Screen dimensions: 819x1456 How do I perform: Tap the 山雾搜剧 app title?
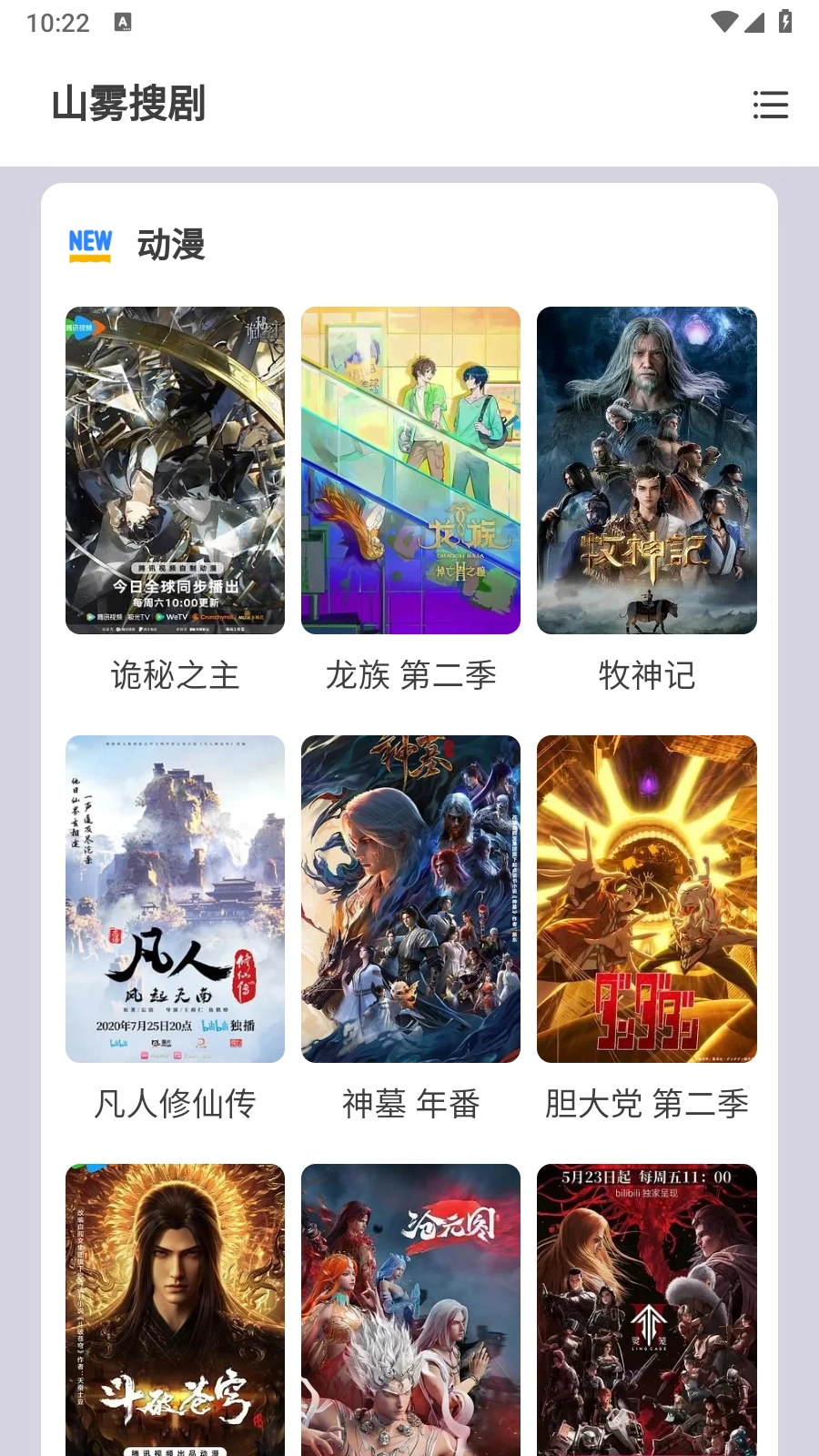point(130,105)
